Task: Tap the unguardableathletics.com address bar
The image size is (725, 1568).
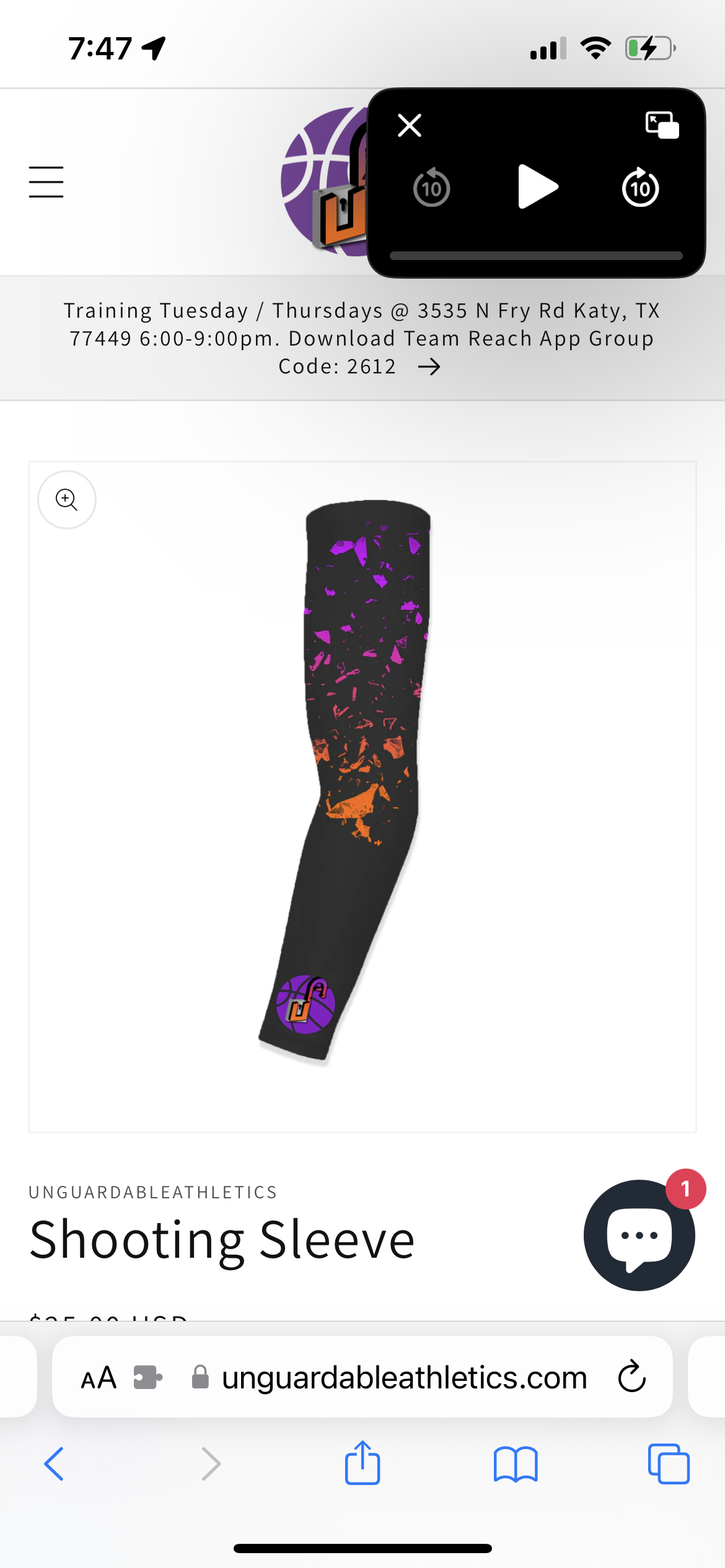Action: [404, 1378]
